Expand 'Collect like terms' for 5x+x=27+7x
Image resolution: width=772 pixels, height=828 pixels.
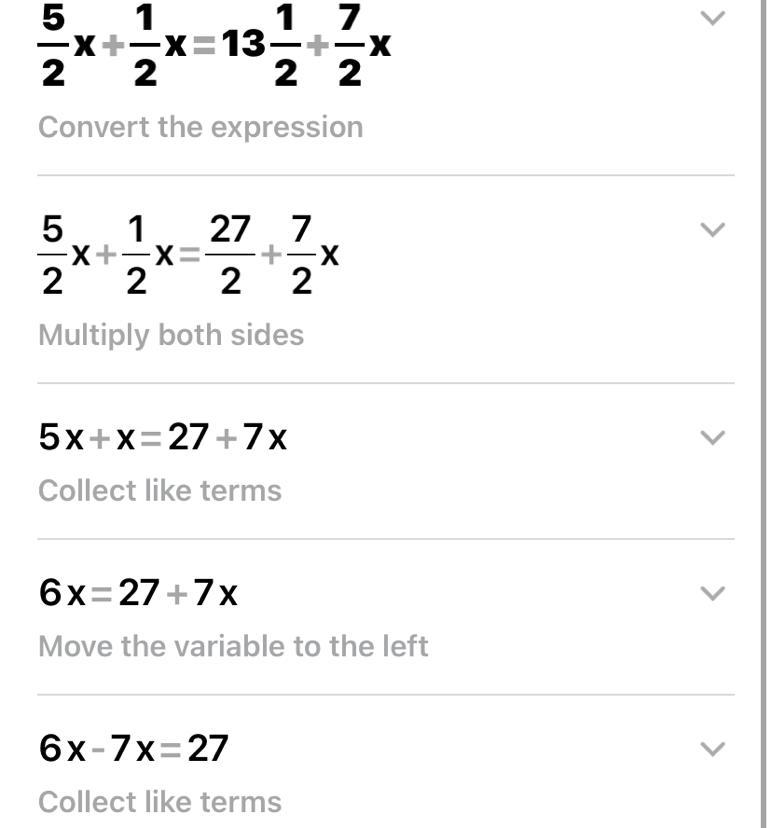(712, 438)
